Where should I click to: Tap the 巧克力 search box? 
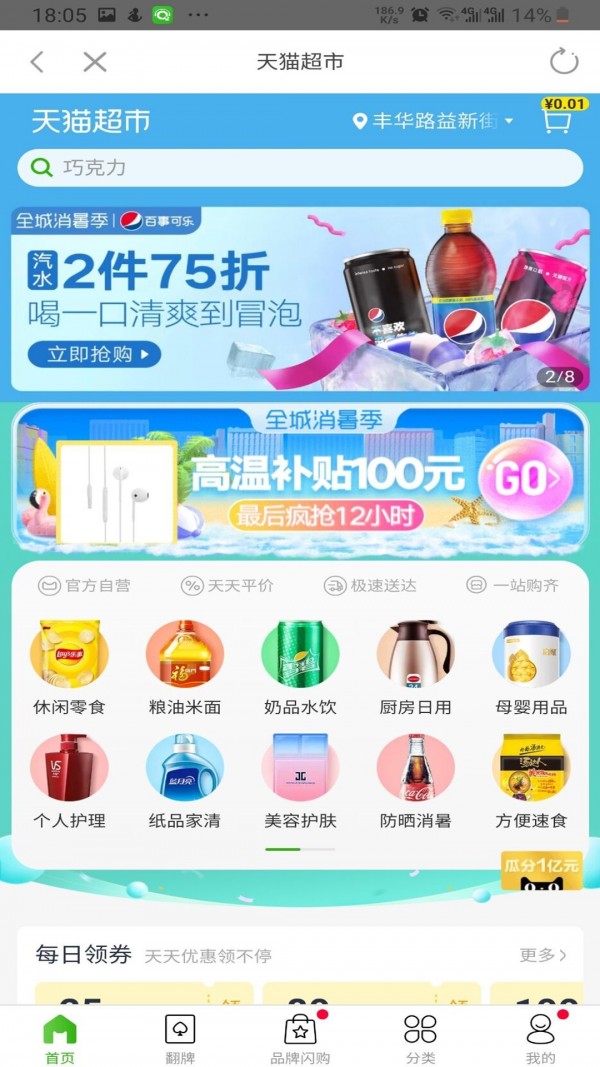(x=300, y=168)
